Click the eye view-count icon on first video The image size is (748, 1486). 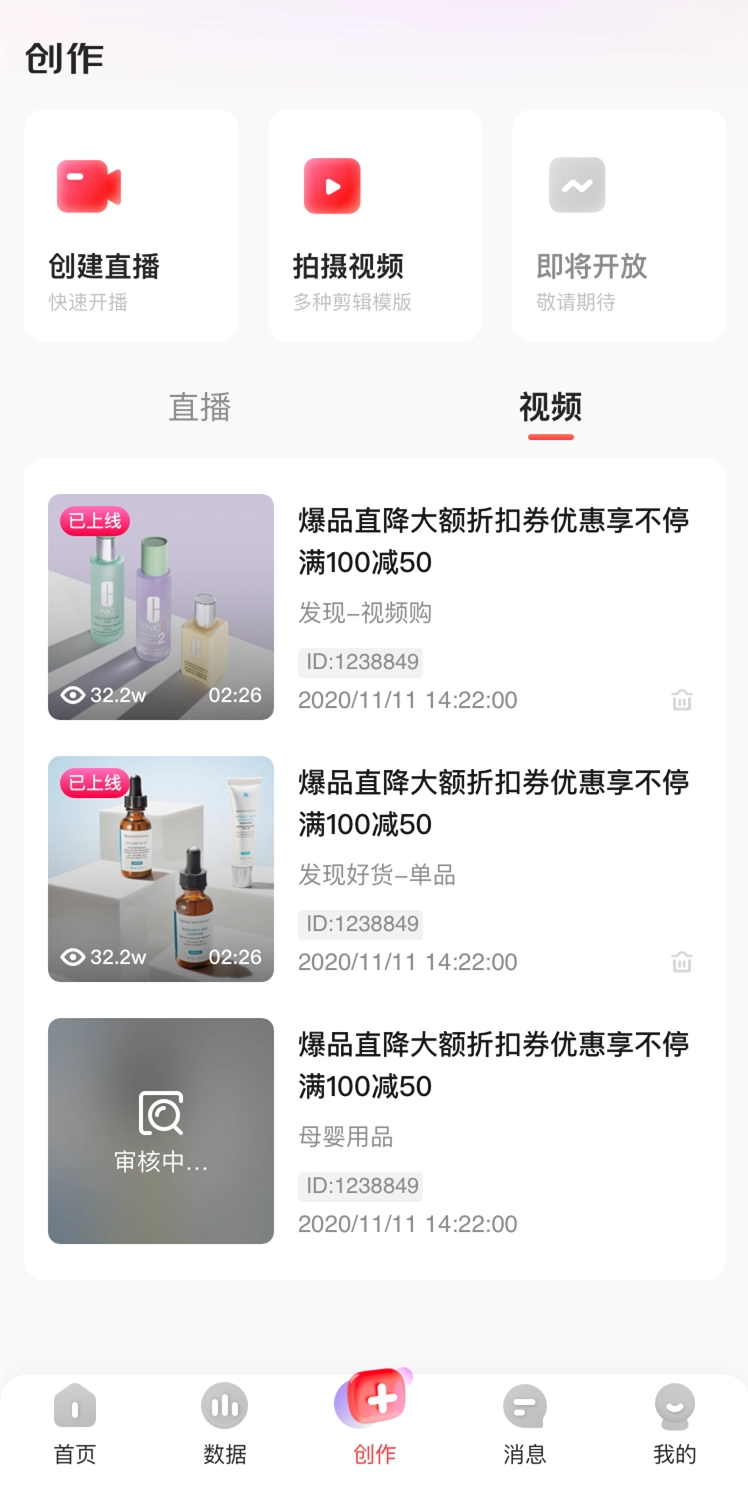pos(71,695)
